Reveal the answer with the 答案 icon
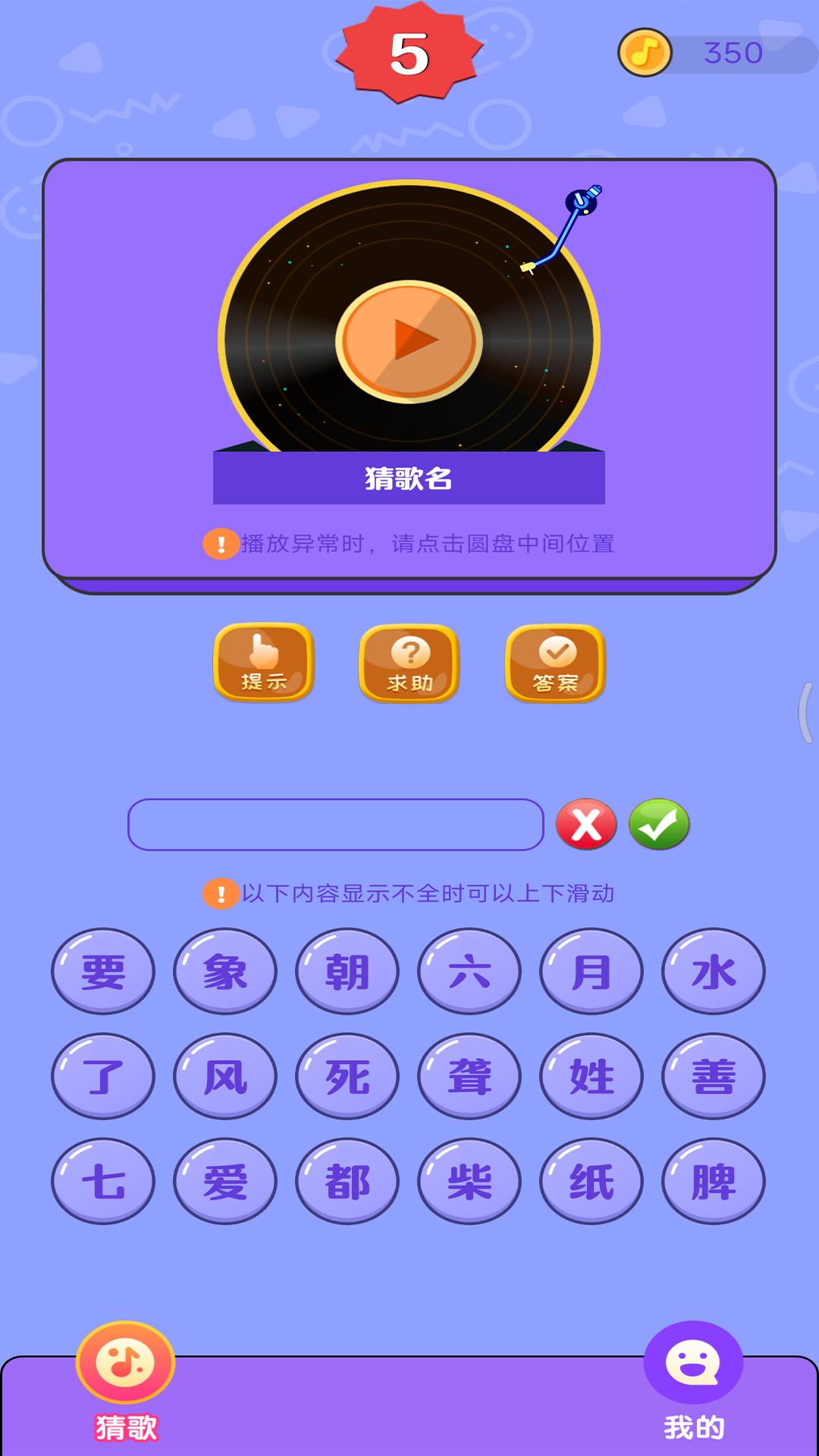819x1456 pixels. (554, 664)
